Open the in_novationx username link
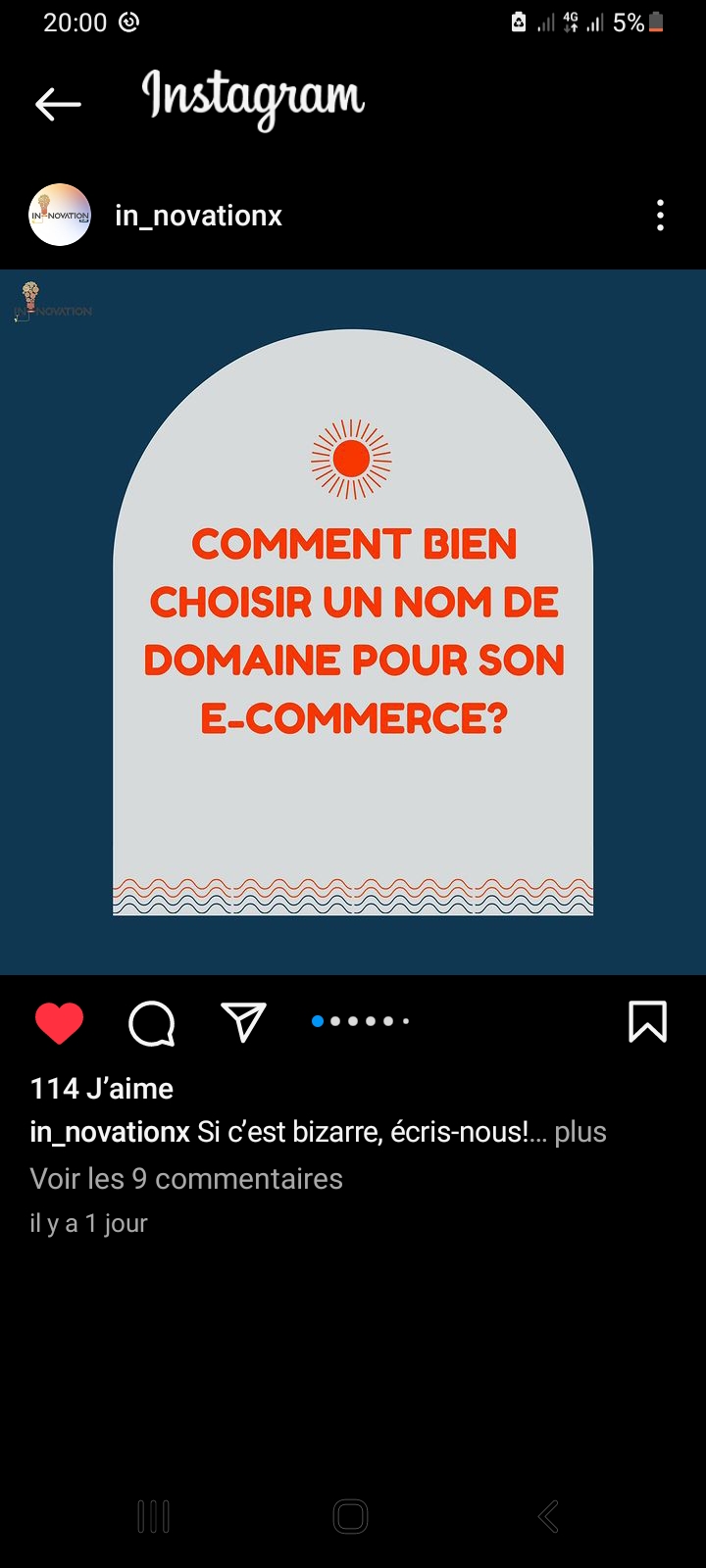This screenshot has width=706, height=1568. pos(198,216)
